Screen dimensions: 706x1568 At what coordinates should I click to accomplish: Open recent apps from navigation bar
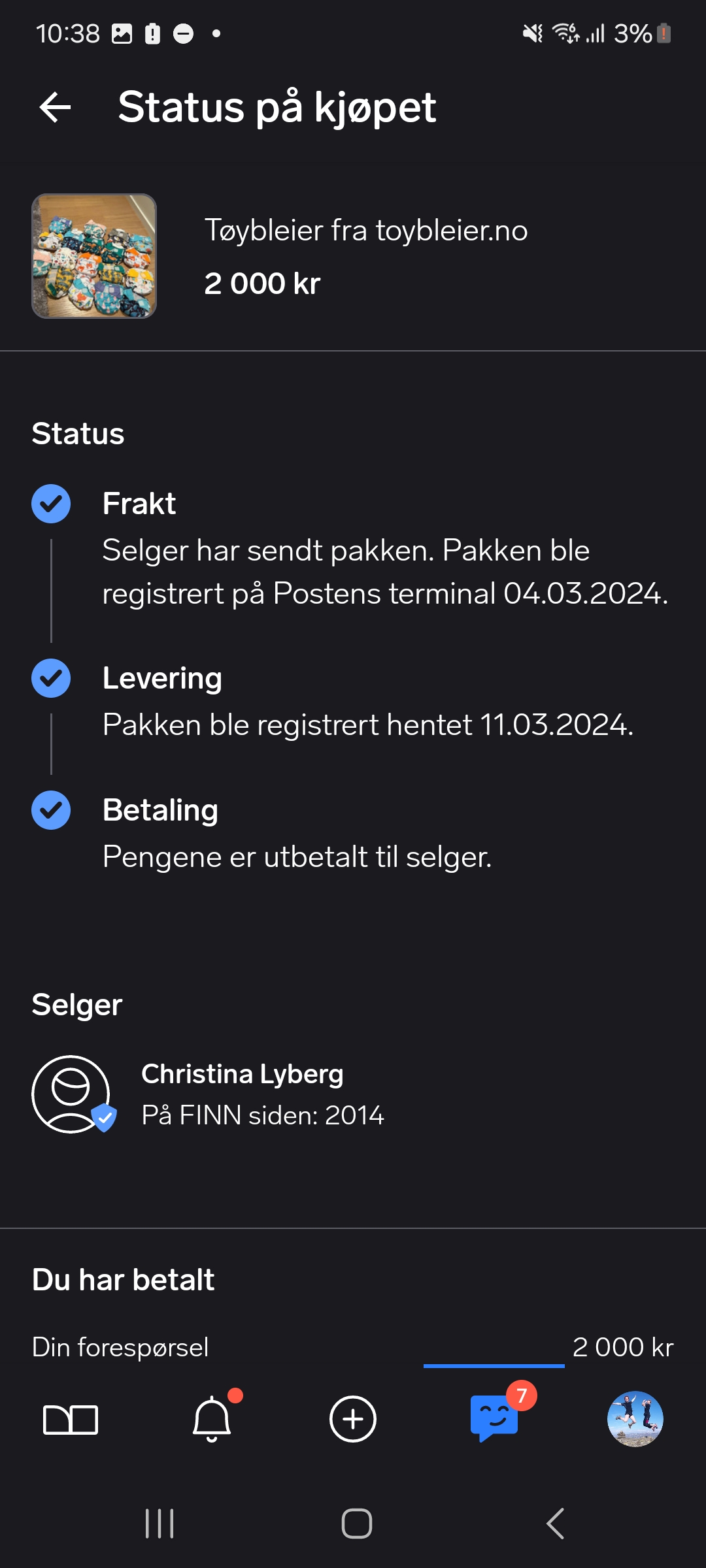pos(160,1524)
